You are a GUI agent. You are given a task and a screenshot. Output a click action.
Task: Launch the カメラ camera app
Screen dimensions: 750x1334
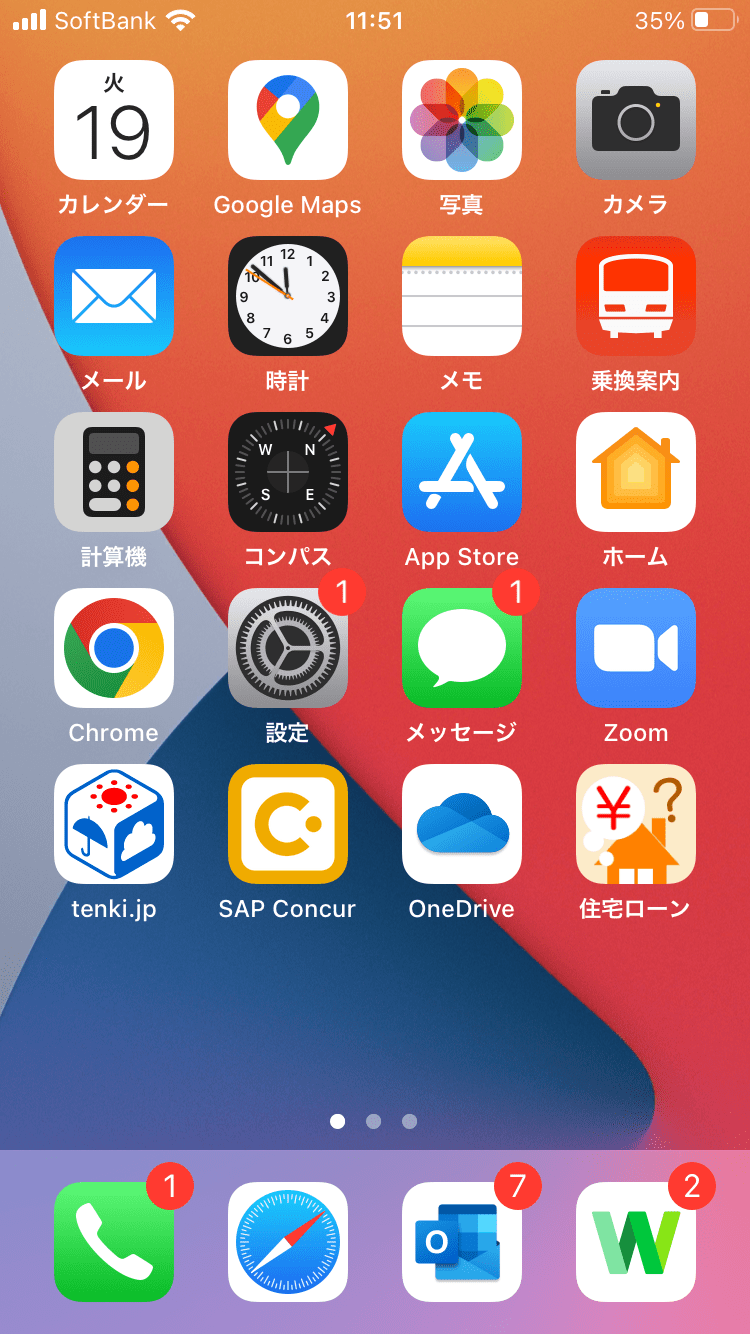tap(636, 120)
